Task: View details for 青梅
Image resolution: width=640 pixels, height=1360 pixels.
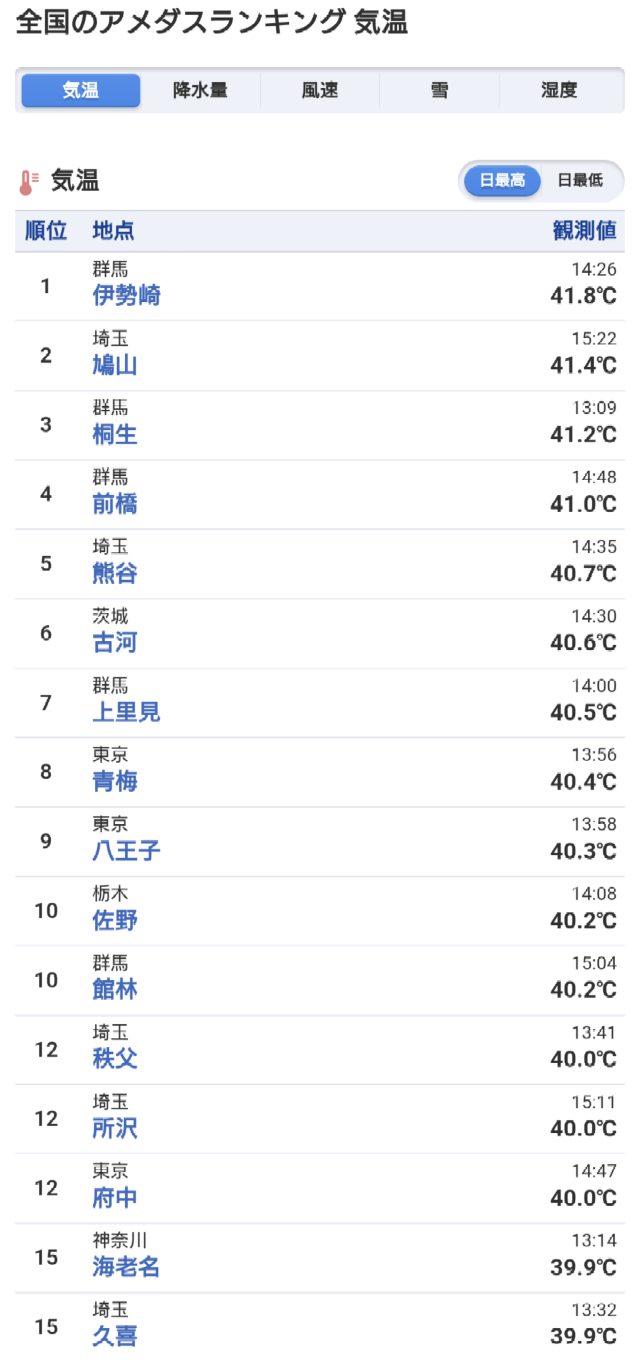Action: 115,781
